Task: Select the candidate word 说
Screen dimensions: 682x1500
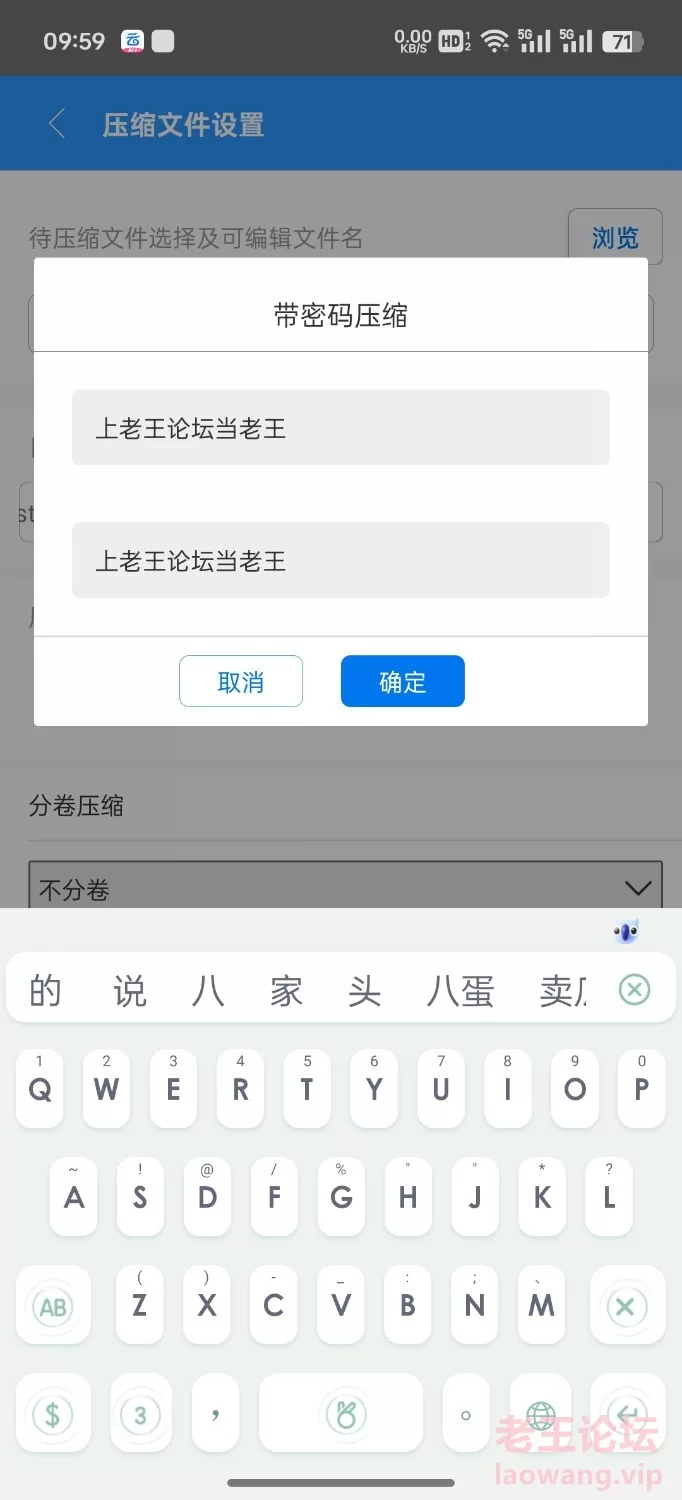Action: pos(129,991)
